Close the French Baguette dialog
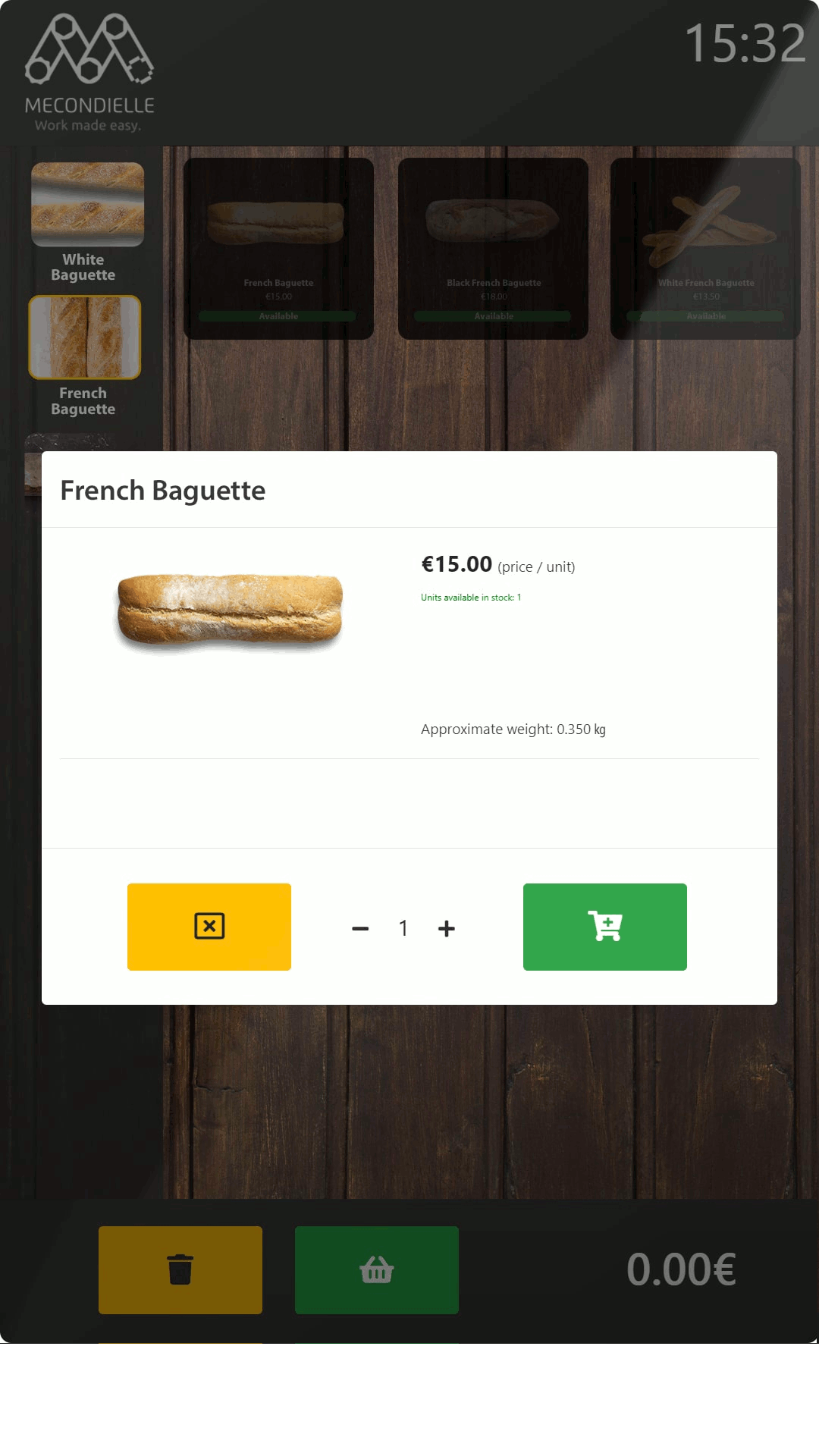 point(209,927)
